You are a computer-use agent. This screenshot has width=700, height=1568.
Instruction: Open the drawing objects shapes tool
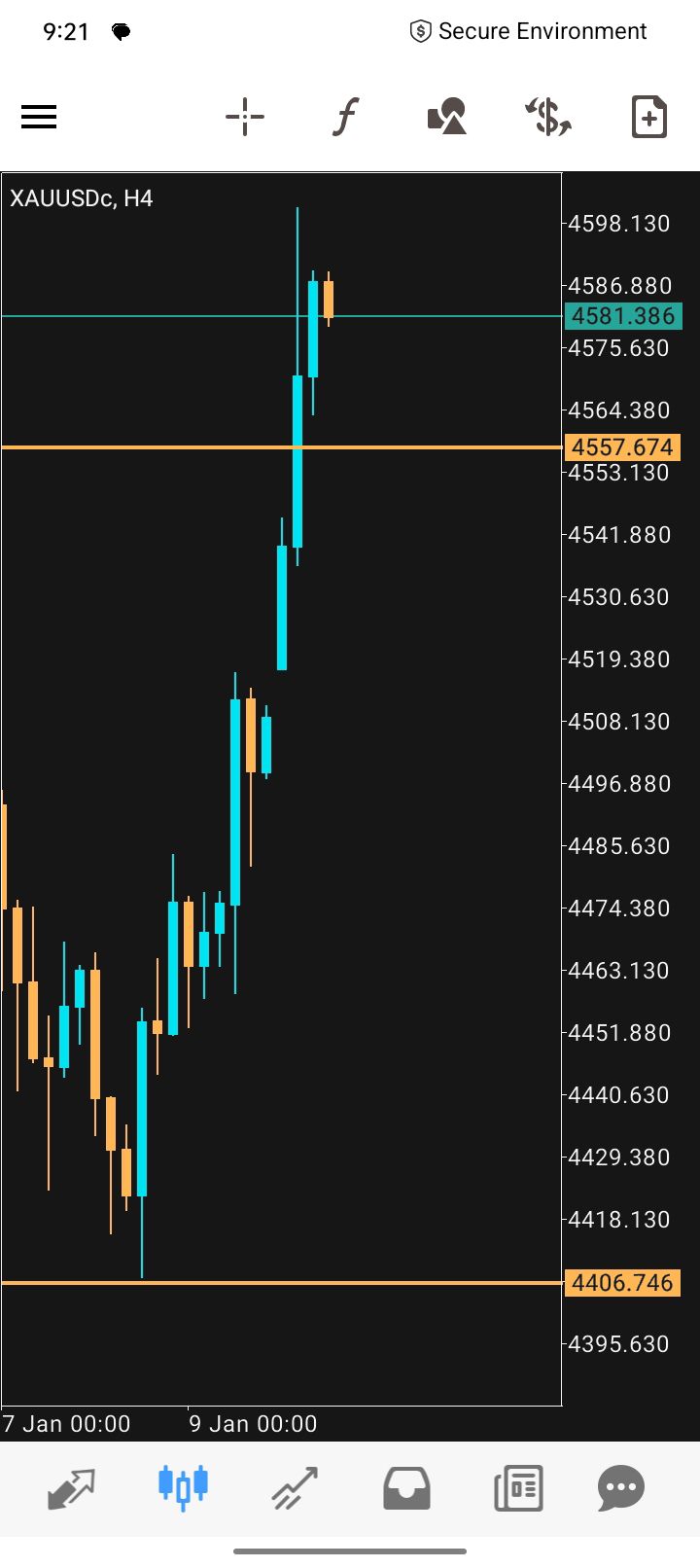(447, 118)
